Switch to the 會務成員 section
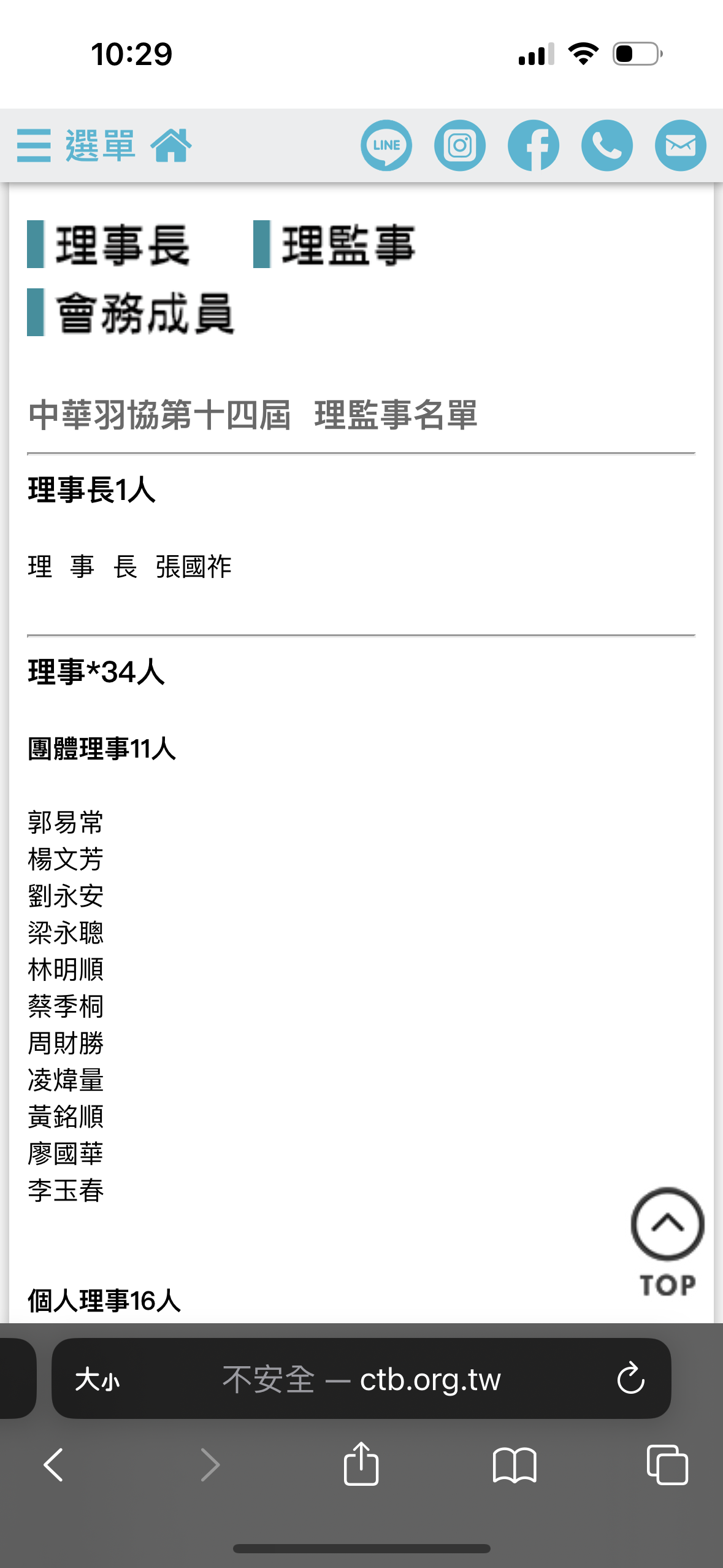Image resolution: width=723 pixels, height=1568 pixels. point(131,313)
